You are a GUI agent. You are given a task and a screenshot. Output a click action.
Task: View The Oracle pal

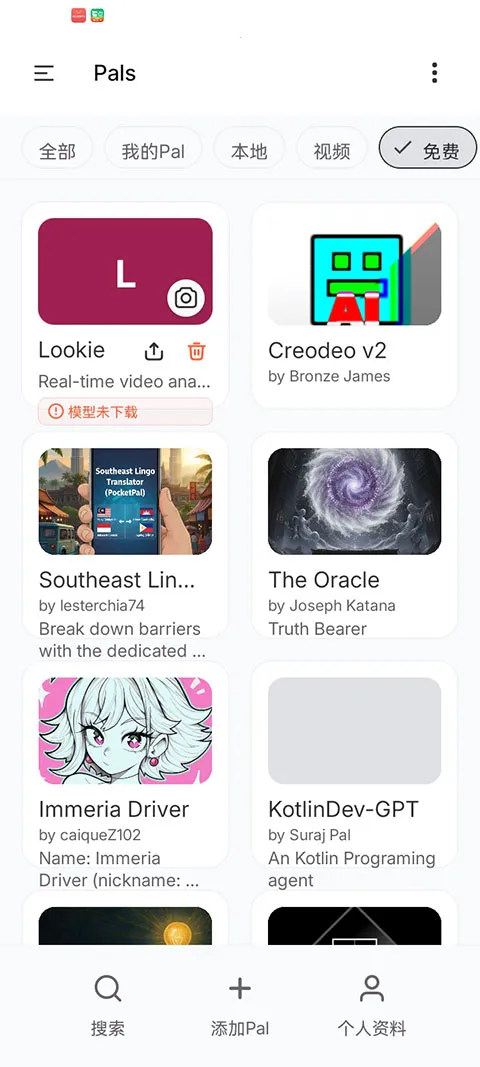point(355,536)
